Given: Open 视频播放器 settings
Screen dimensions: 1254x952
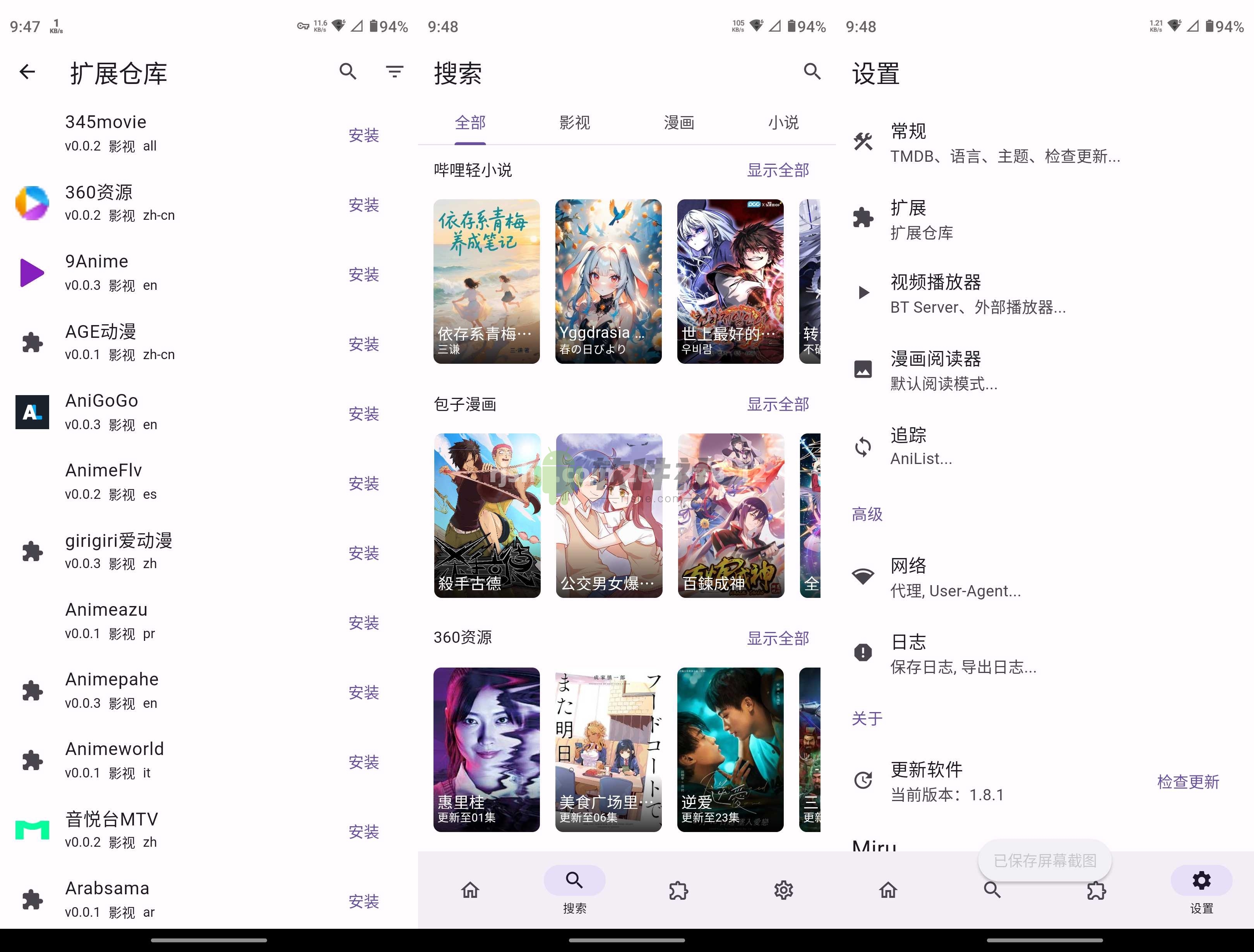Looking at the screenshot, I should click(x=977, y=294).
